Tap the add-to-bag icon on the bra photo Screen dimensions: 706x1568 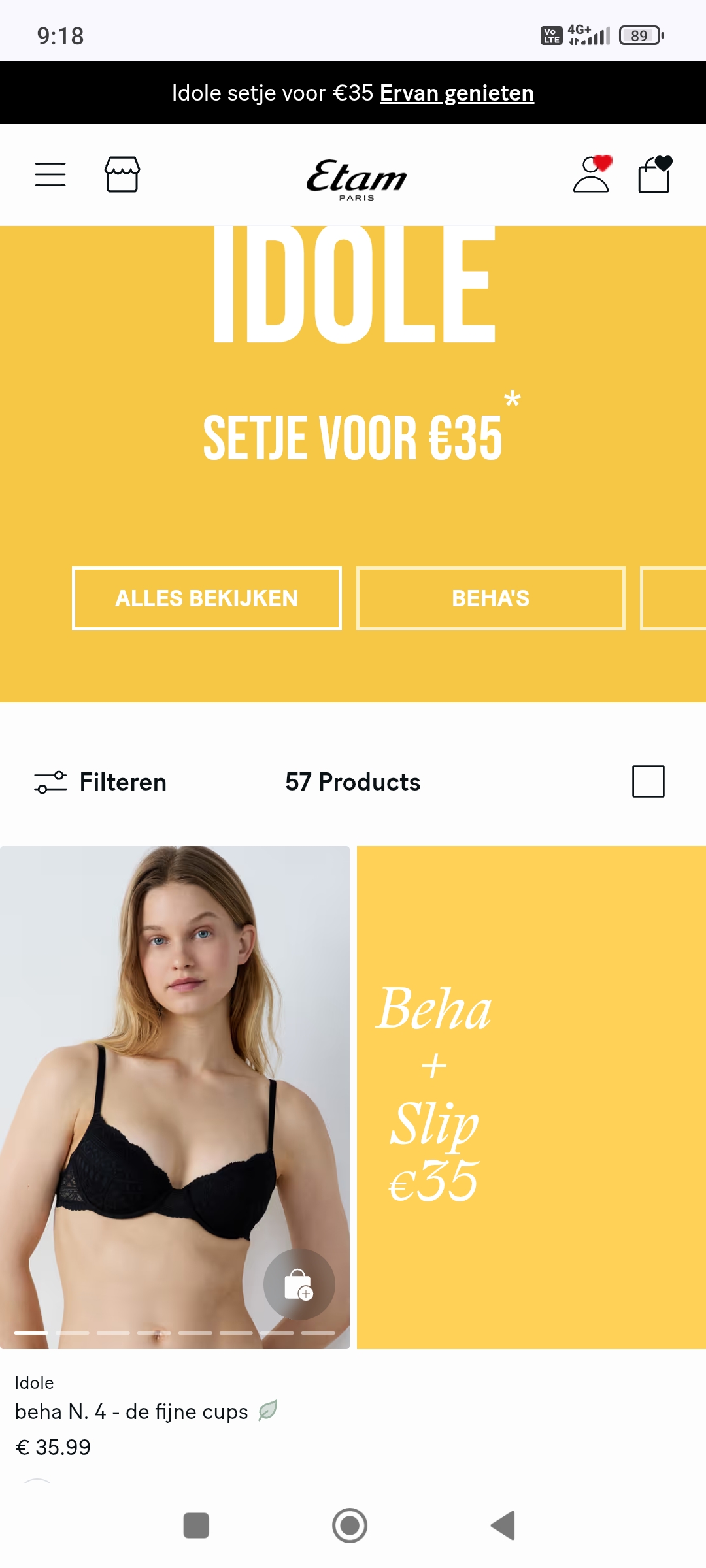coord(299,1284)
